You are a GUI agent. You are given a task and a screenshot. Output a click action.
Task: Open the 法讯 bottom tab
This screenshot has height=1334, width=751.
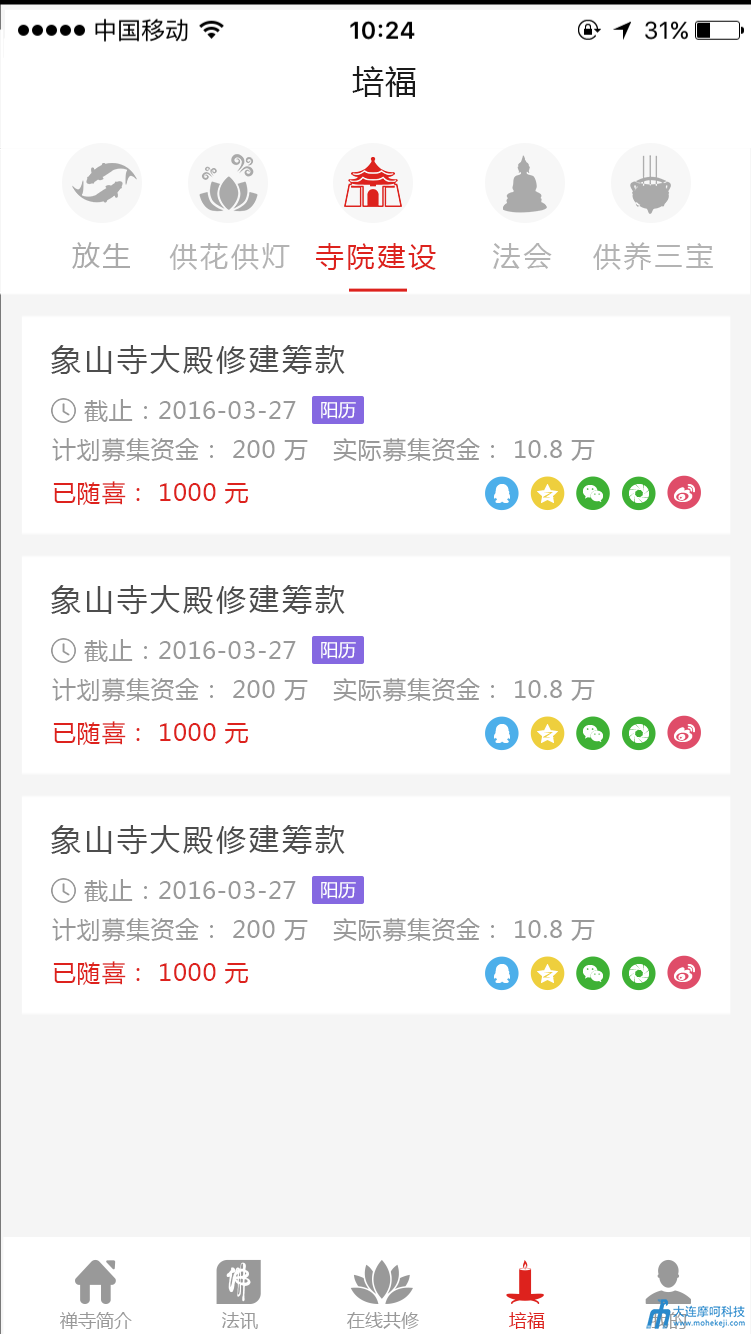[x=239, y=1295]
